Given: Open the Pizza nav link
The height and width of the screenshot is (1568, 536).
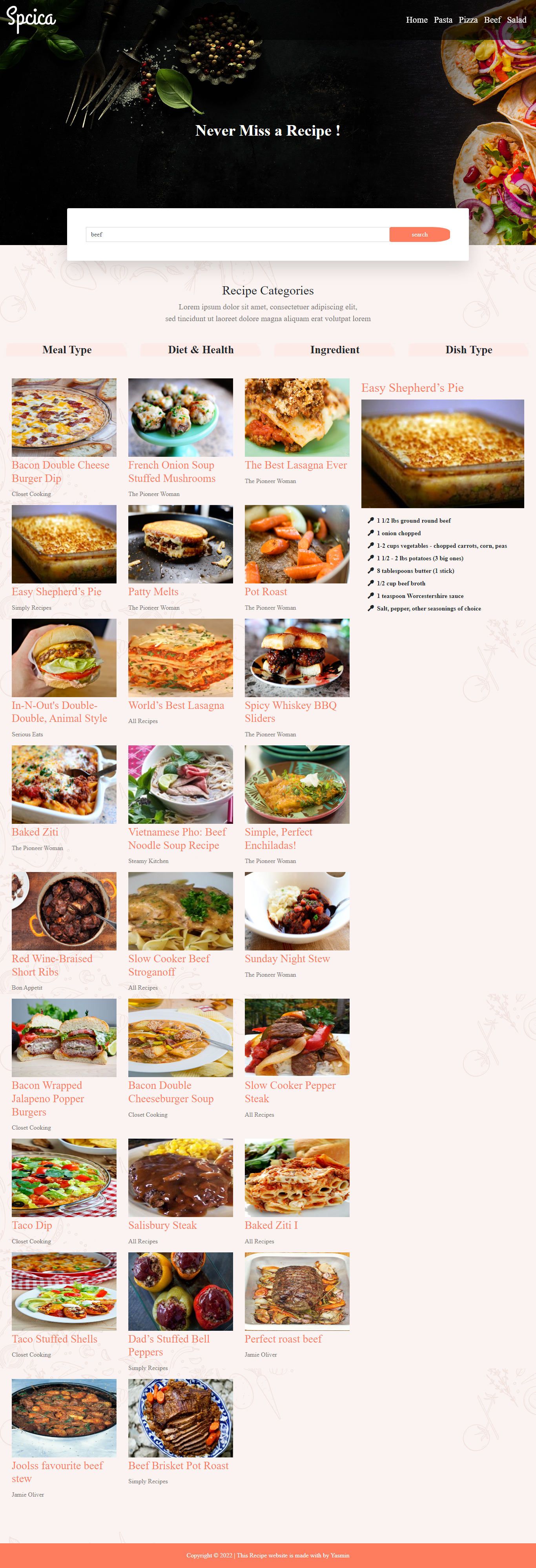Looking at the screenshot, I should (468, 20).
